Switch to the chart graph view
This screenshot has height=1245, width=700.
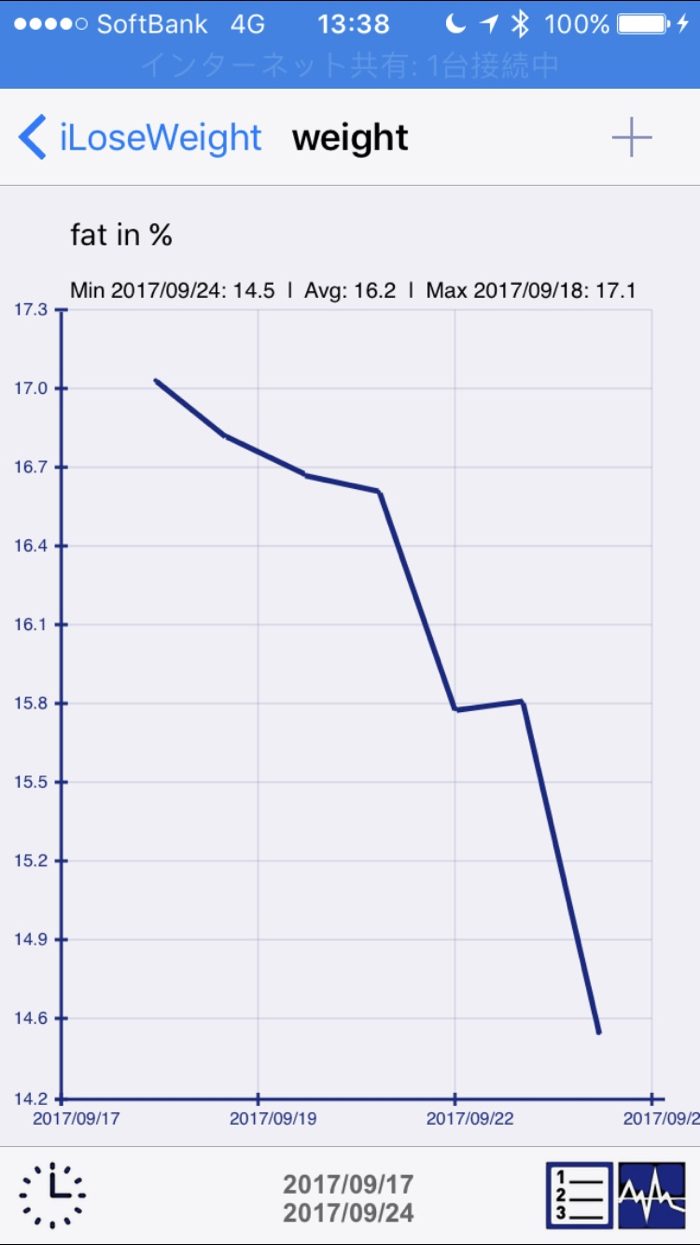point(651,1195)
